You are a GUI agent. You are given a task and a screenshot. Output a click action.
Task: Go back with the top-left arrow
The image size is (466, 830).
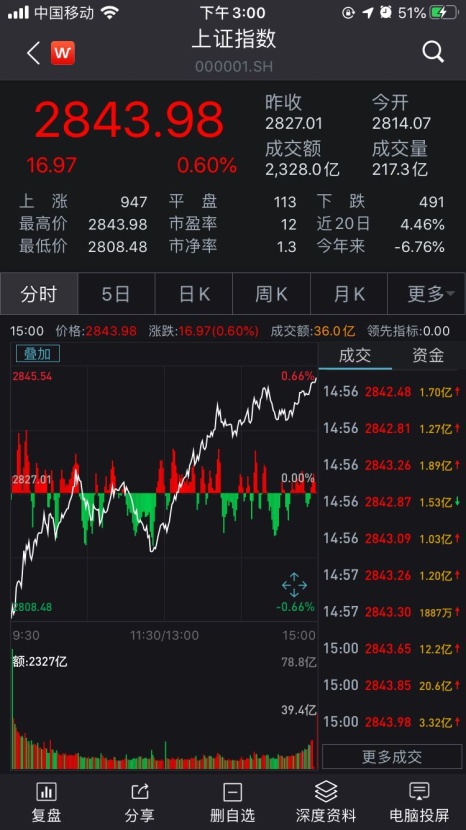click(33, 53)
